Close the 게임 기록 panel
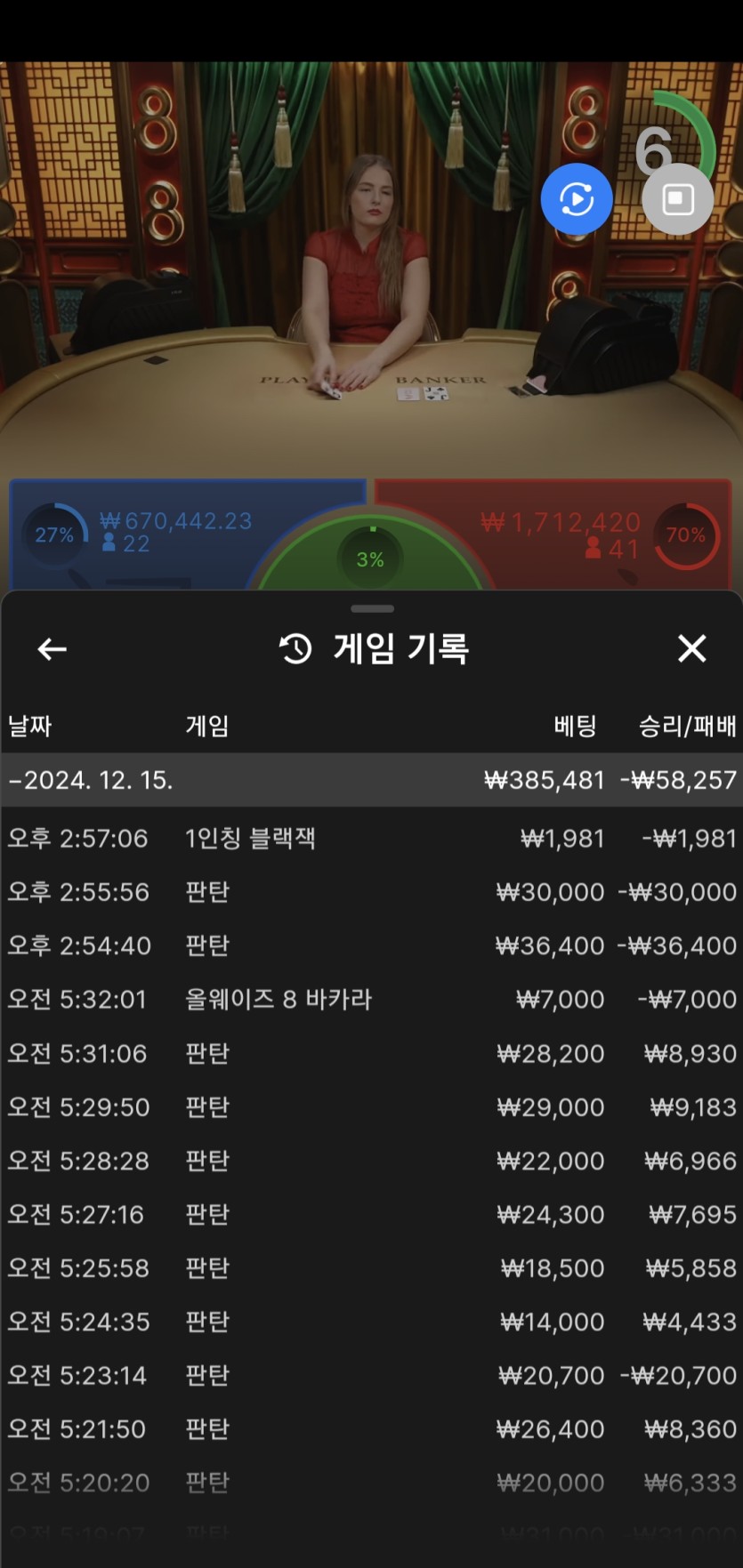 pyautogui.click(x=691, y=649)
